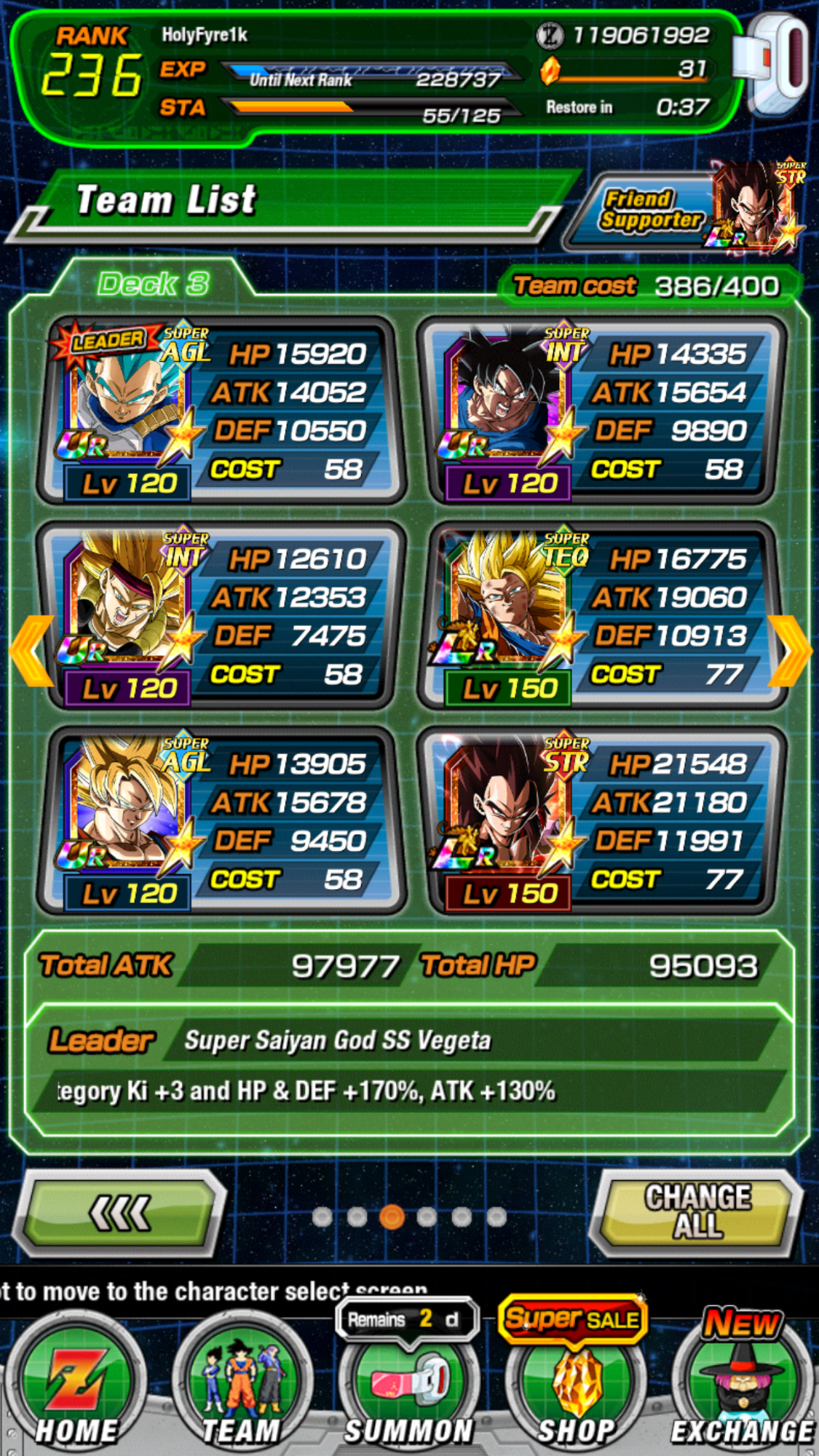
Task: Open the Friend Supporter selection
Action: pos(683,210)
